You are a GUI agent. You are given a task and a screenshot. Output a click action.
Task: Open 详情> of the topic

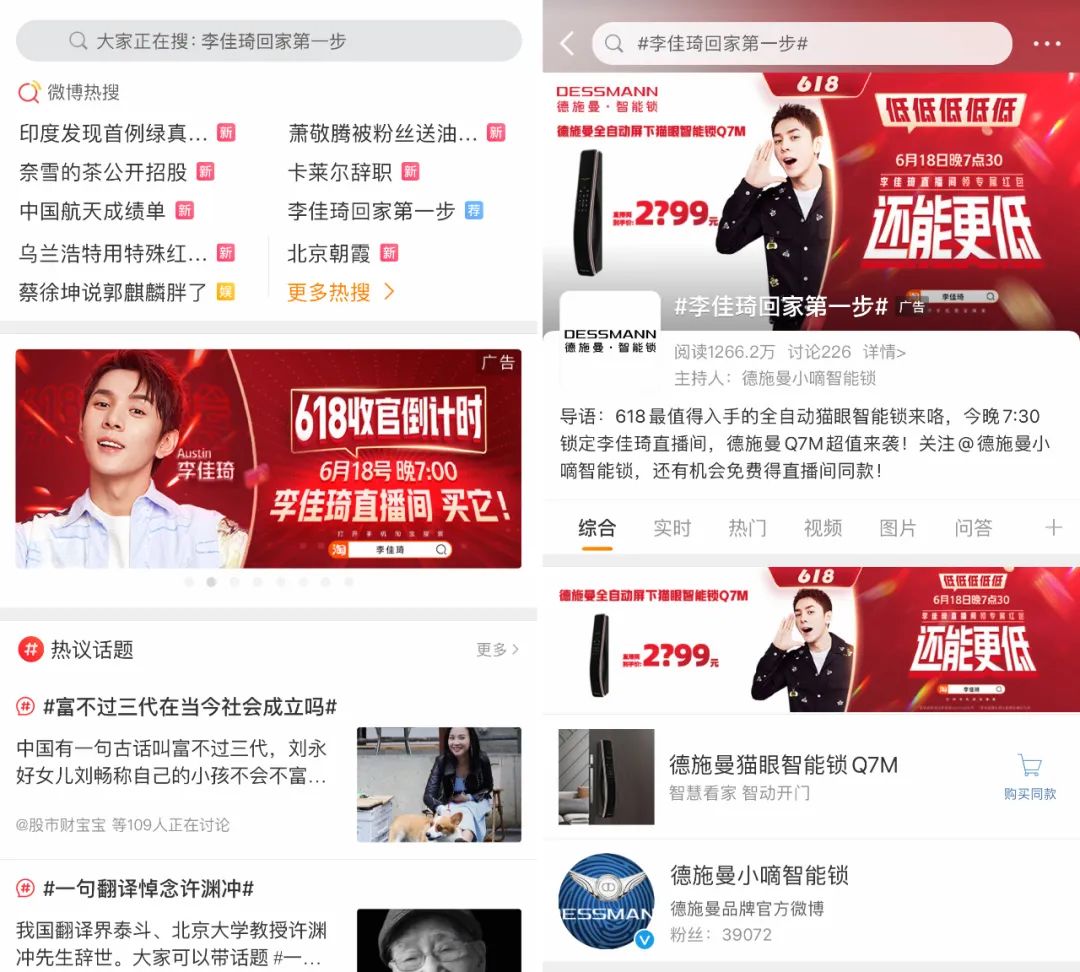(x=885, y=352)
